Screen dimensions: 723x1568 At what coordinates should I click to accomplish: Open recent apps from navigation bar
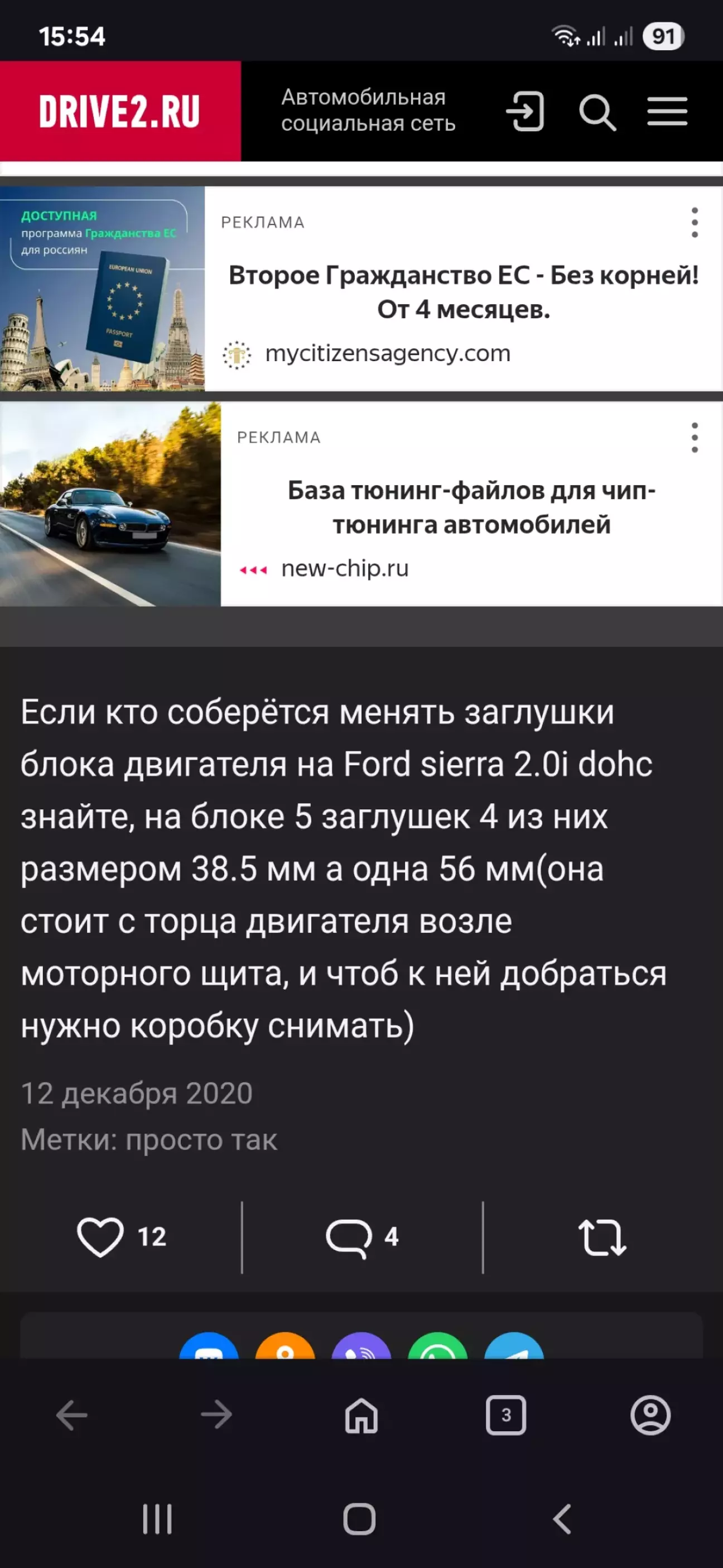coord(157,1519)
